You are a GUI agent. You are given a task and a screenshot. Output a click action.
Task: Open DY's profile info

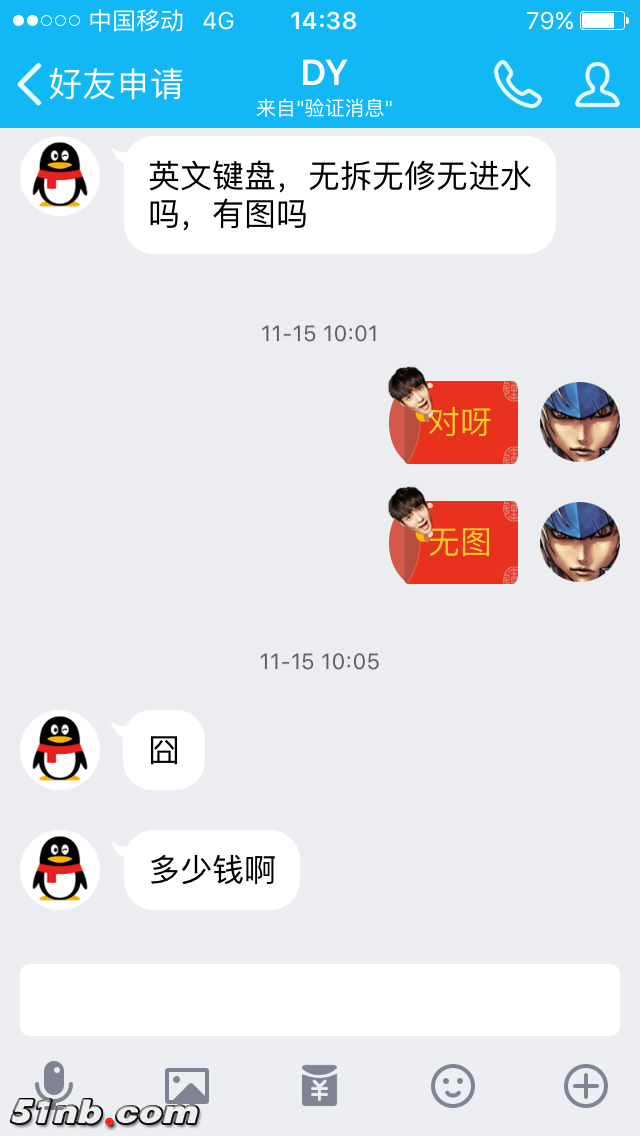point(597,84)
